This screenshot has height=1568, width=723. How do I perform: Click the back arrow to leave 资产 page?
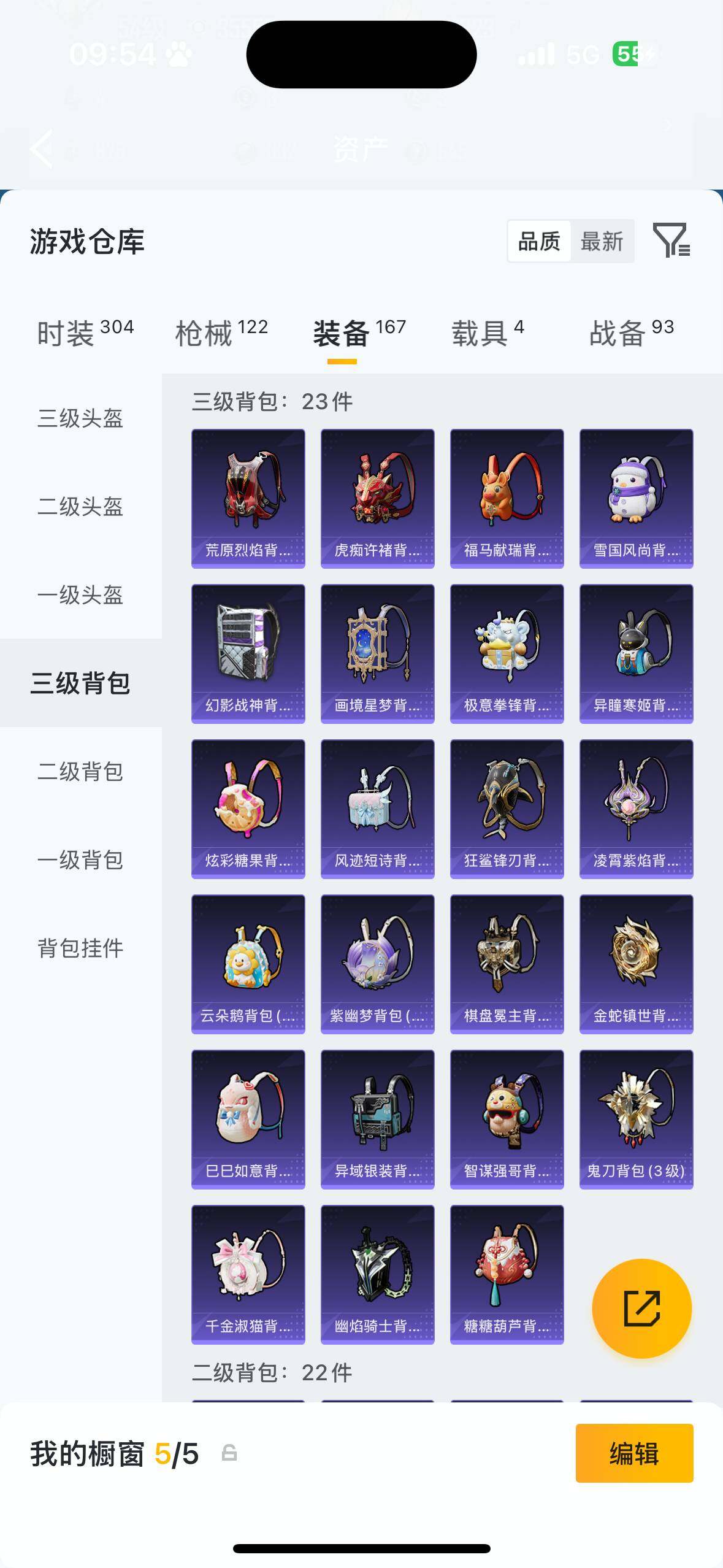click(x=41, y=149)
